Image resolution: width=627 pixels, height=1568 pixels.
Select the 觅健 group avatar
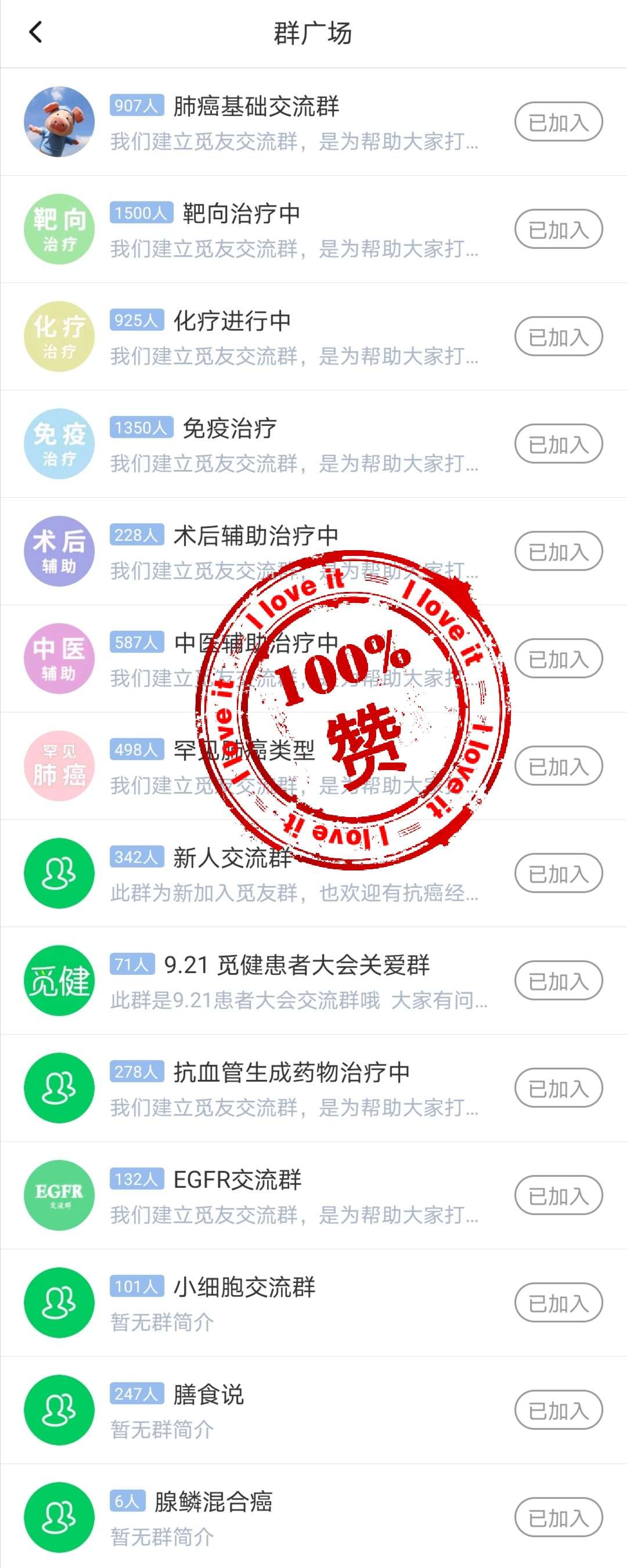pos(59,980)
